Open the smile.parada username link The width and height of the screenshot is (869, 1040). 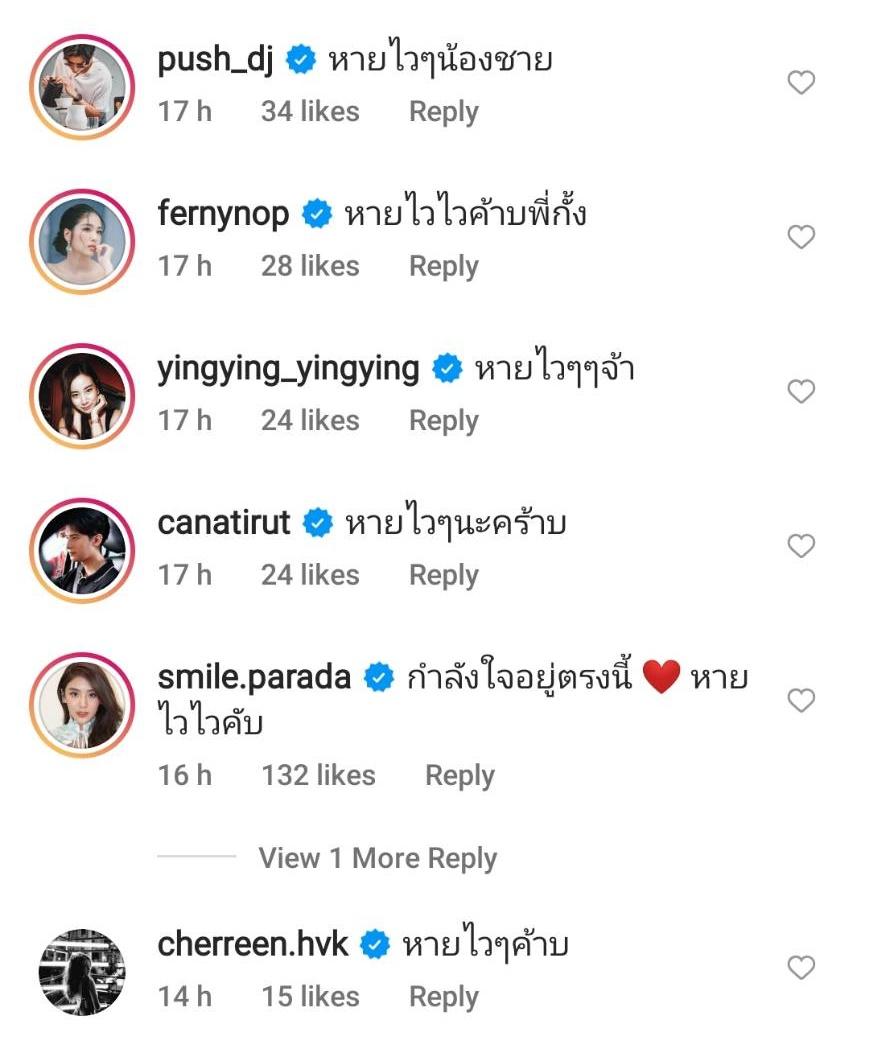click(254, 677)
